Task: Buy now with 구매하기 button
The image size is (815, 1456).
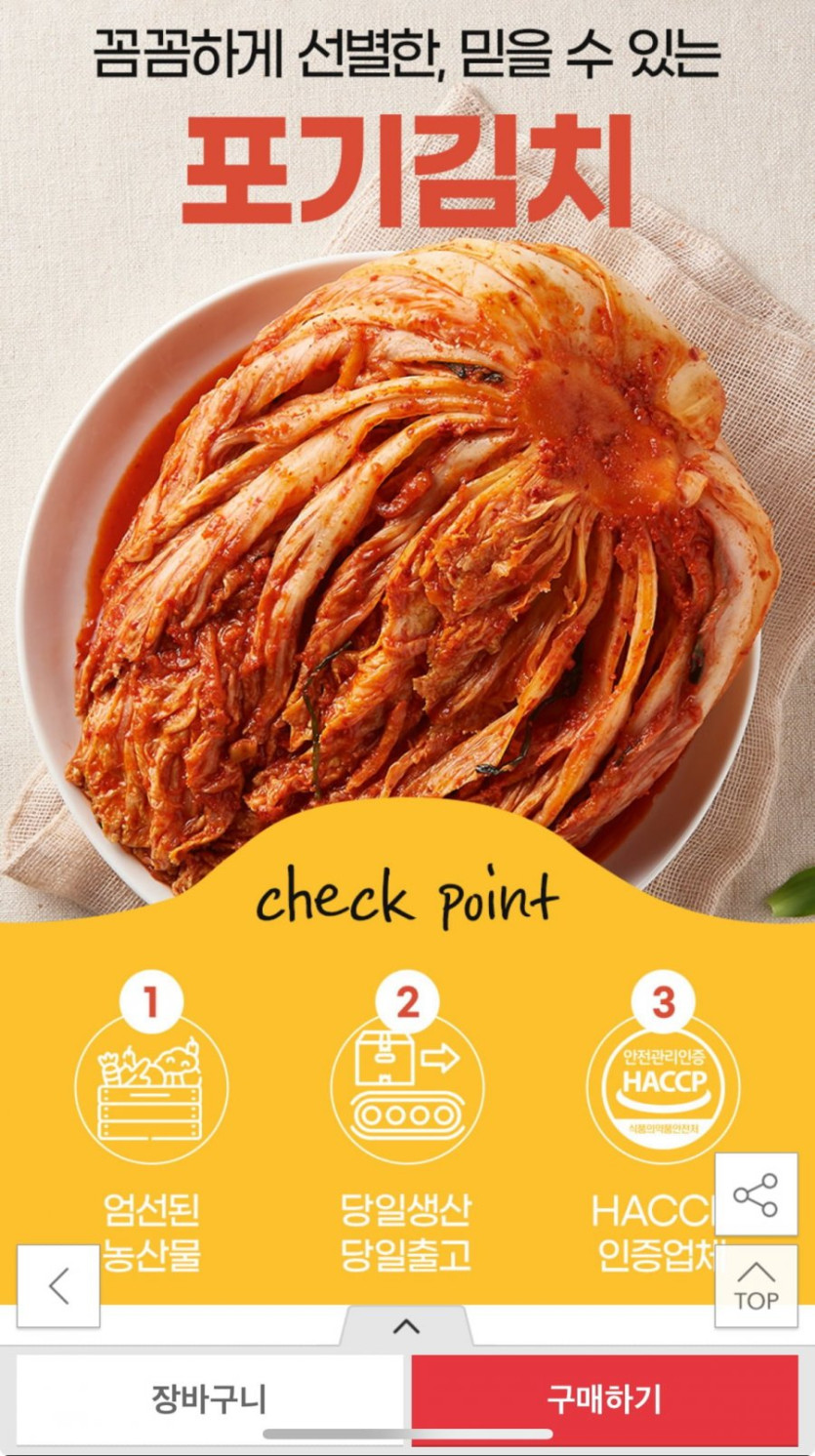Action: tap(604, 1398)
